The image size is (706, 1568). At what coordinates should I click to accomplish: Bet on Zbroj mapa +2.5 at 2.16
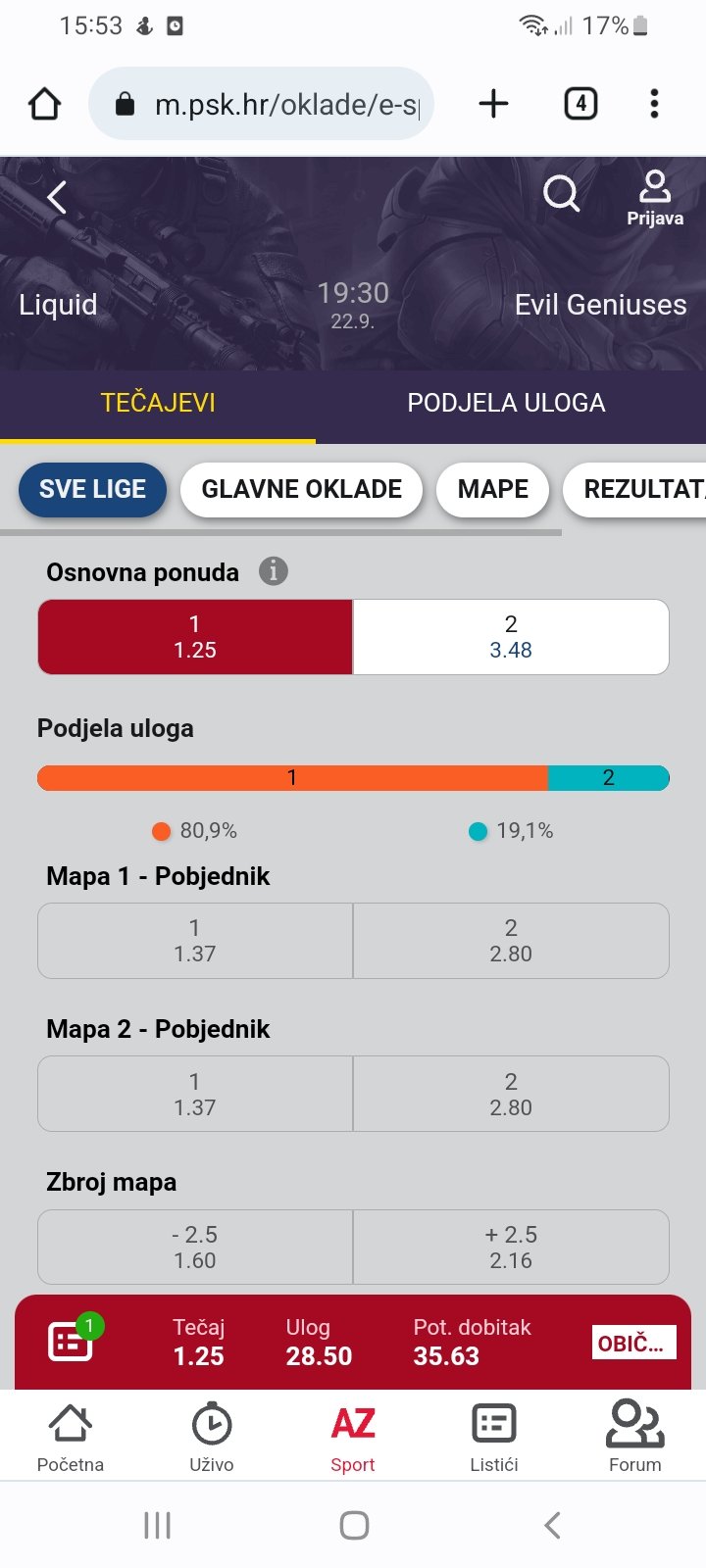click(510, 1247)
